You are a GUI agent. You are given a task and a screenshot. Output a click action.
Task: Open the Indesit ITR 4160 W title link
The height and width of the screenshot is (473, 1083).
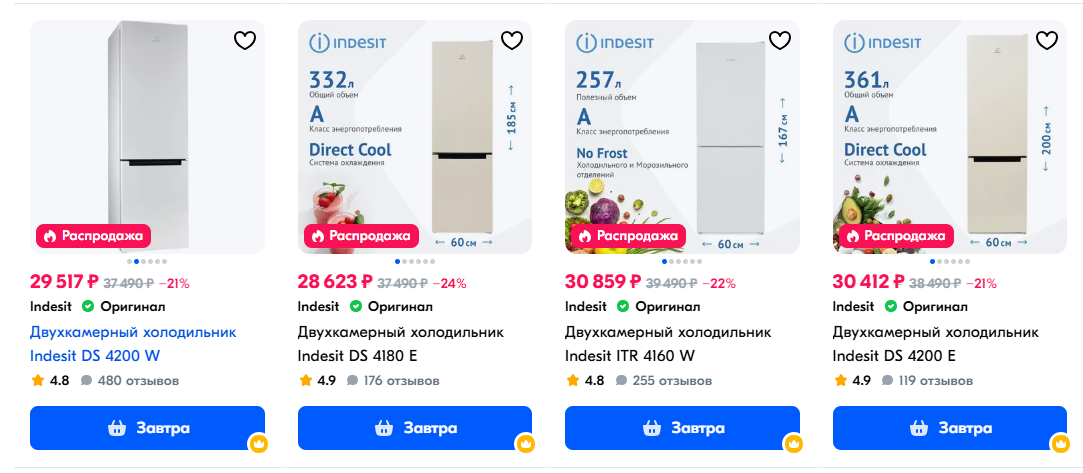(x=668, y=343)
